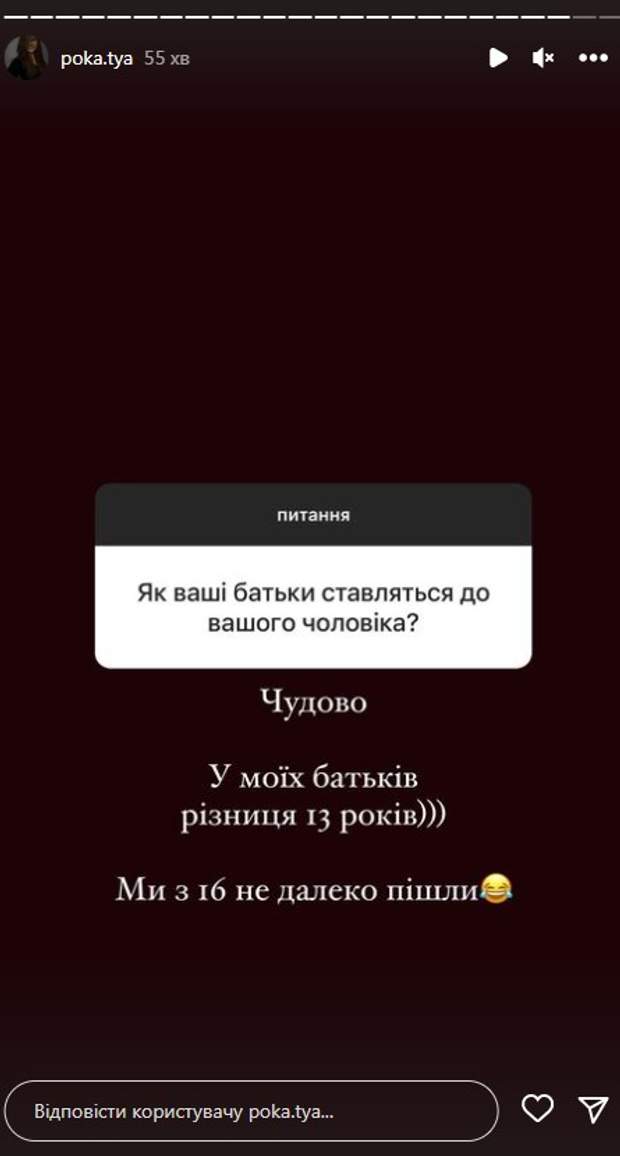Resume story playback
Viewport: 620px width, 1156px height.
point(498,58)
